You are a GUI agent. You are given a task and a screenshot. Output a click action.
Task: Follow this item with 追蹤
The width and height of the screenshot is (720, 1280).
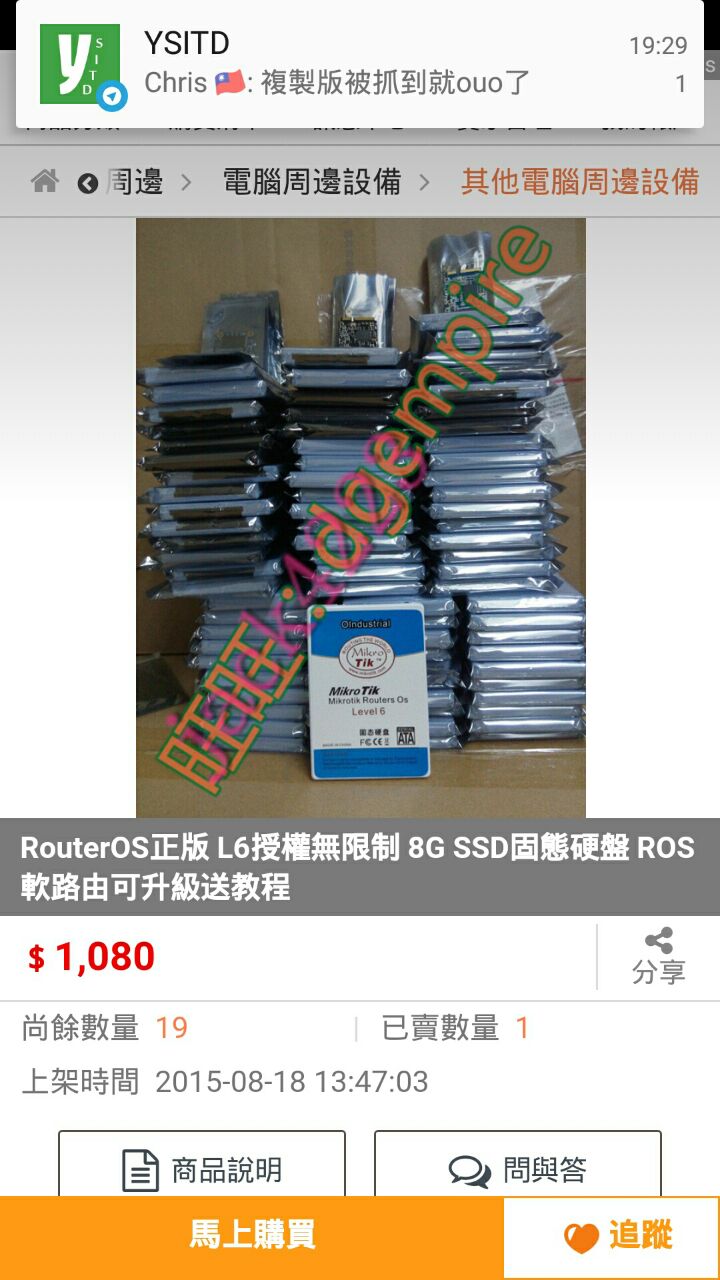point(611,1237)
